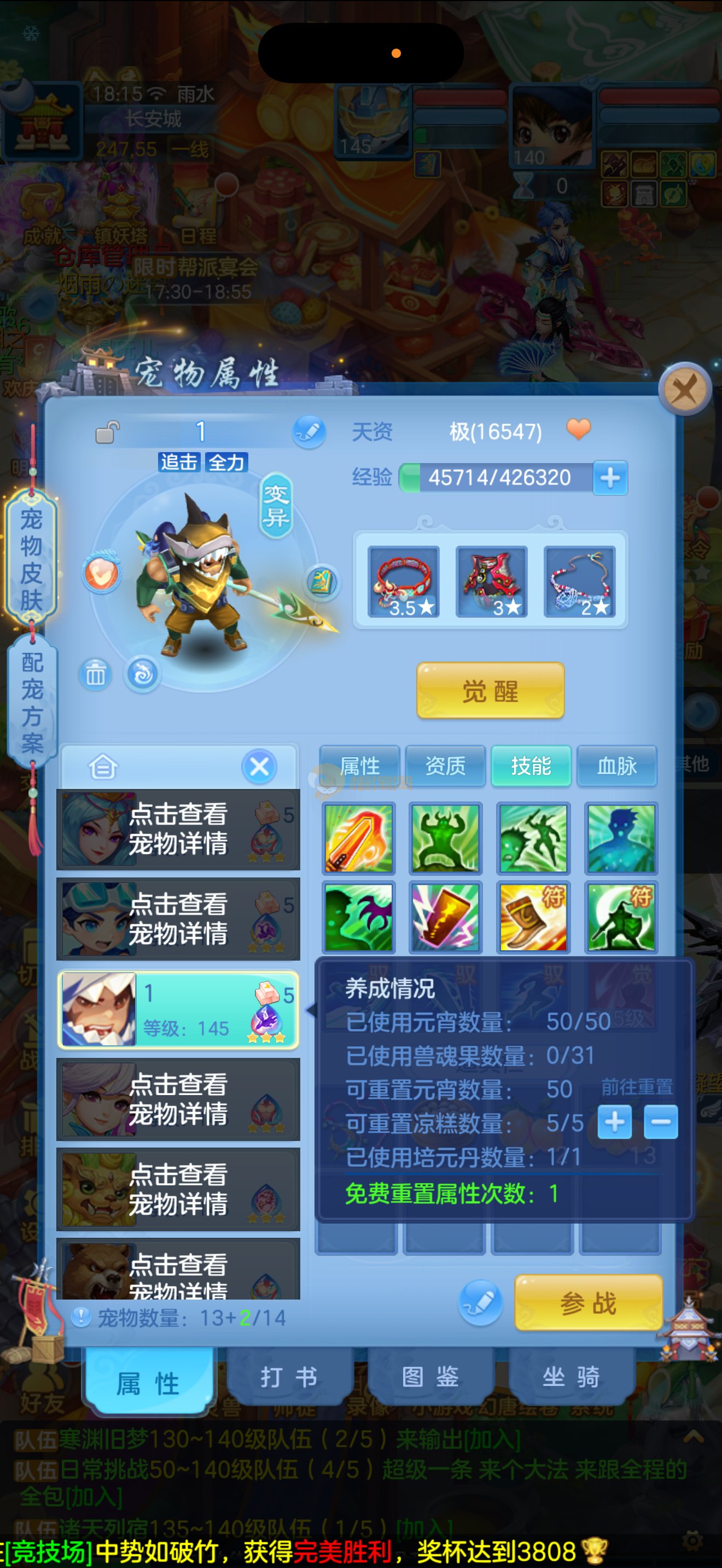722x1568 pixels.
Task: Decrease resettable 凉糕 count with minus
Action: tap(661, 1121)
